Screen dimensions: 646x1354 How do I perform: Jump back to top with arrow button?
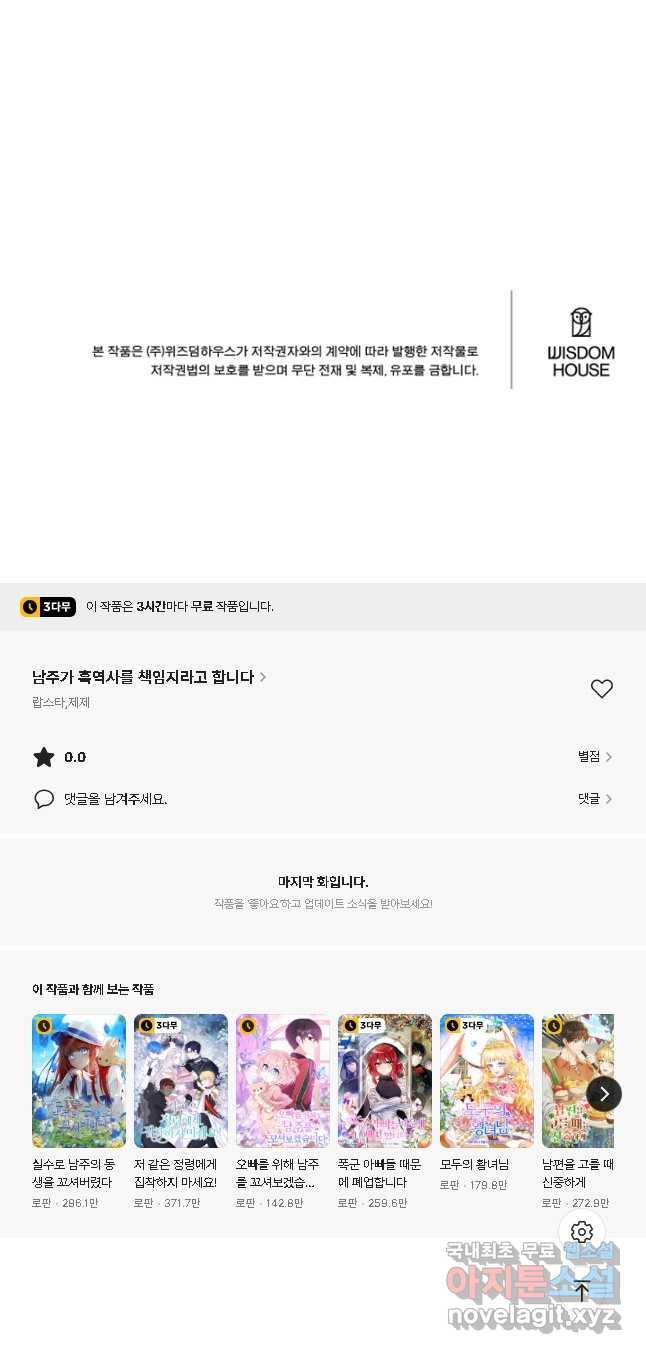582,1291
